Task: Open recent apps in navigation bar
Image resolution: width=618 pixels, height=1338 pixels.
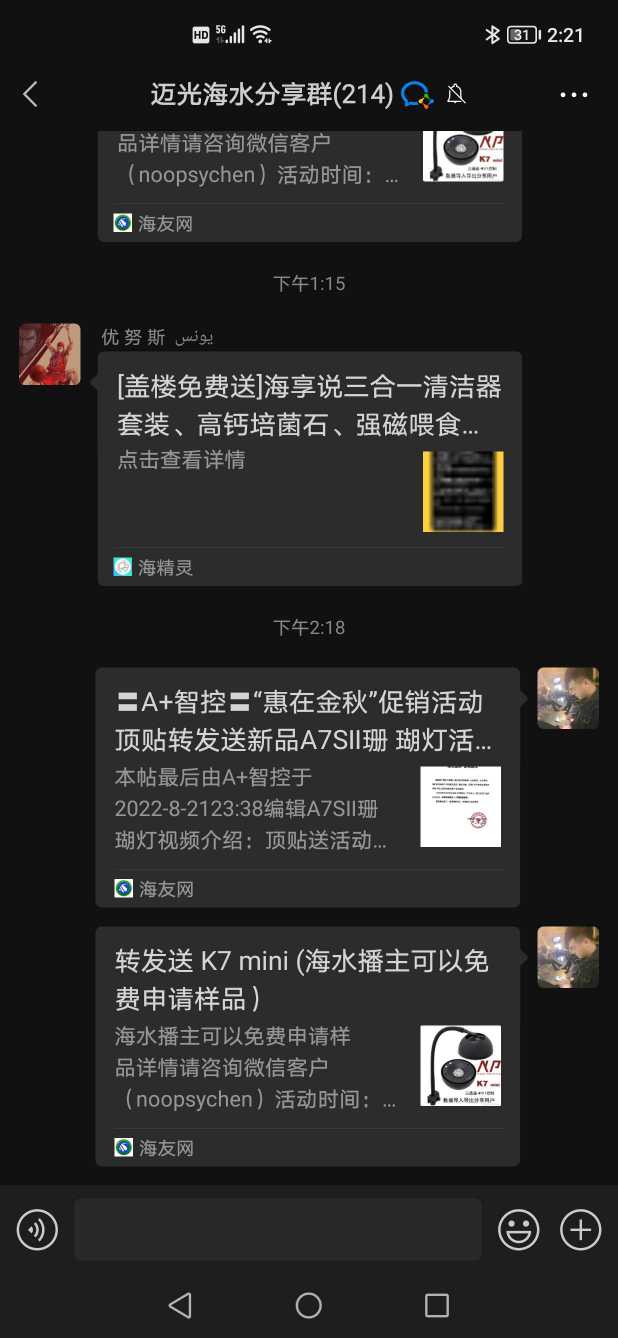Action: 437,1305
